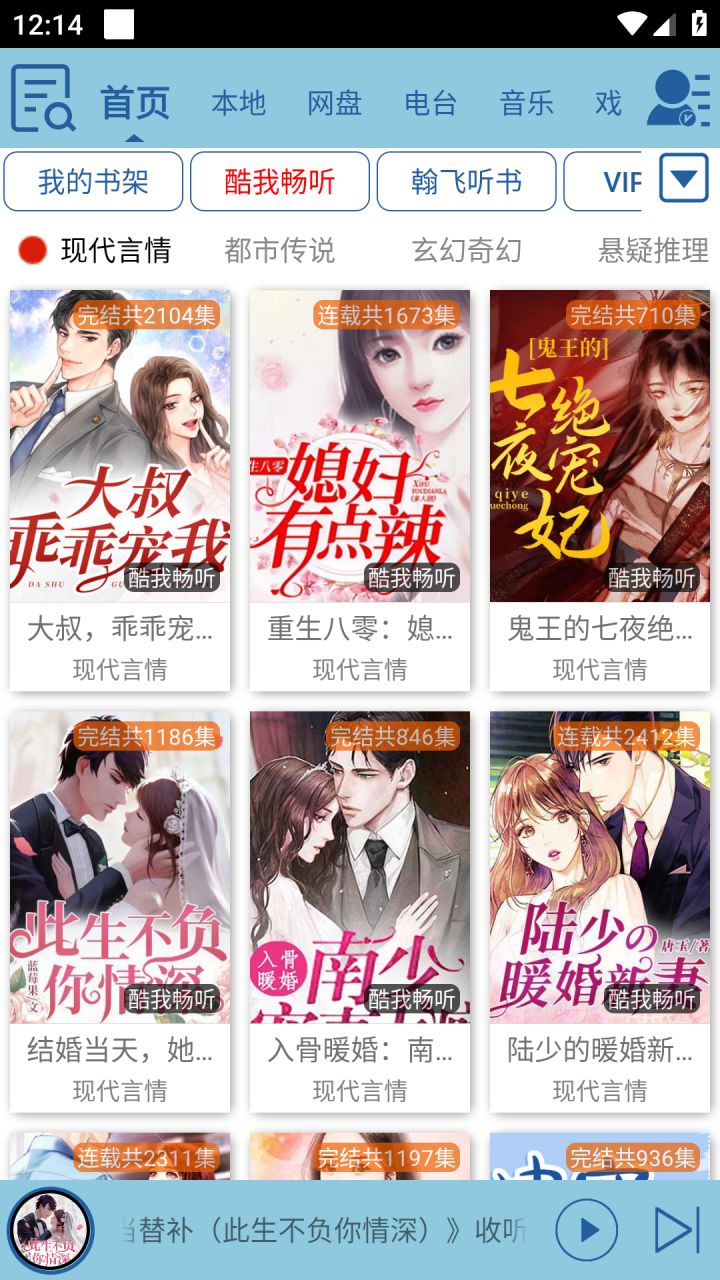Play the current audiobook
The height and width of the screenshot is (1280, 720).
tap(586, 1230)
